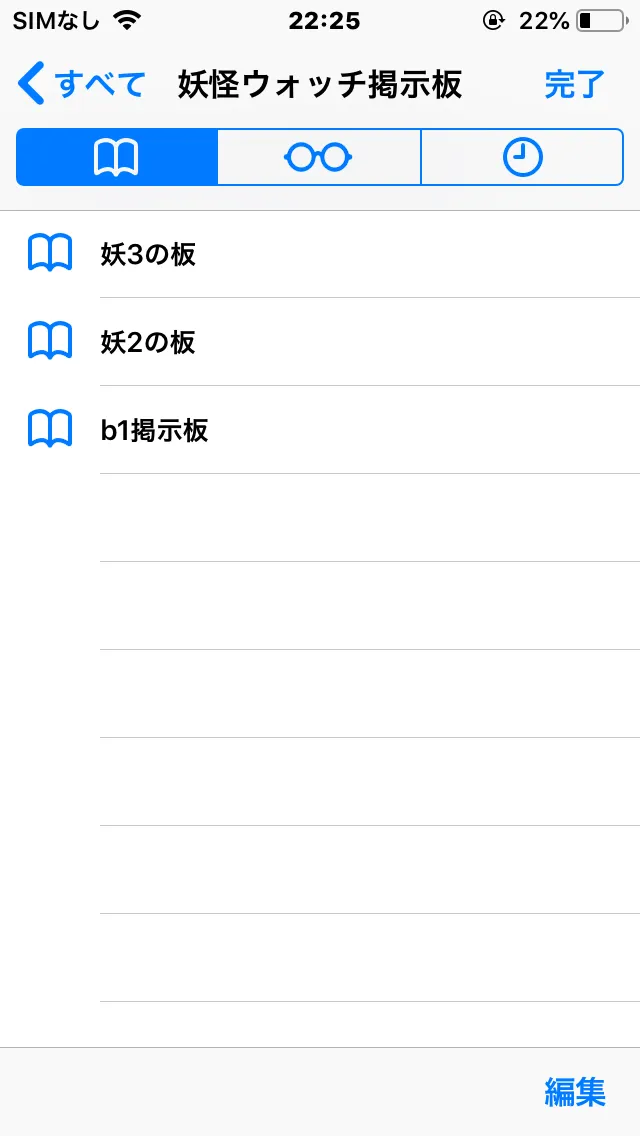Tap 編集 to edit bookmarks

coord(575,1092)
